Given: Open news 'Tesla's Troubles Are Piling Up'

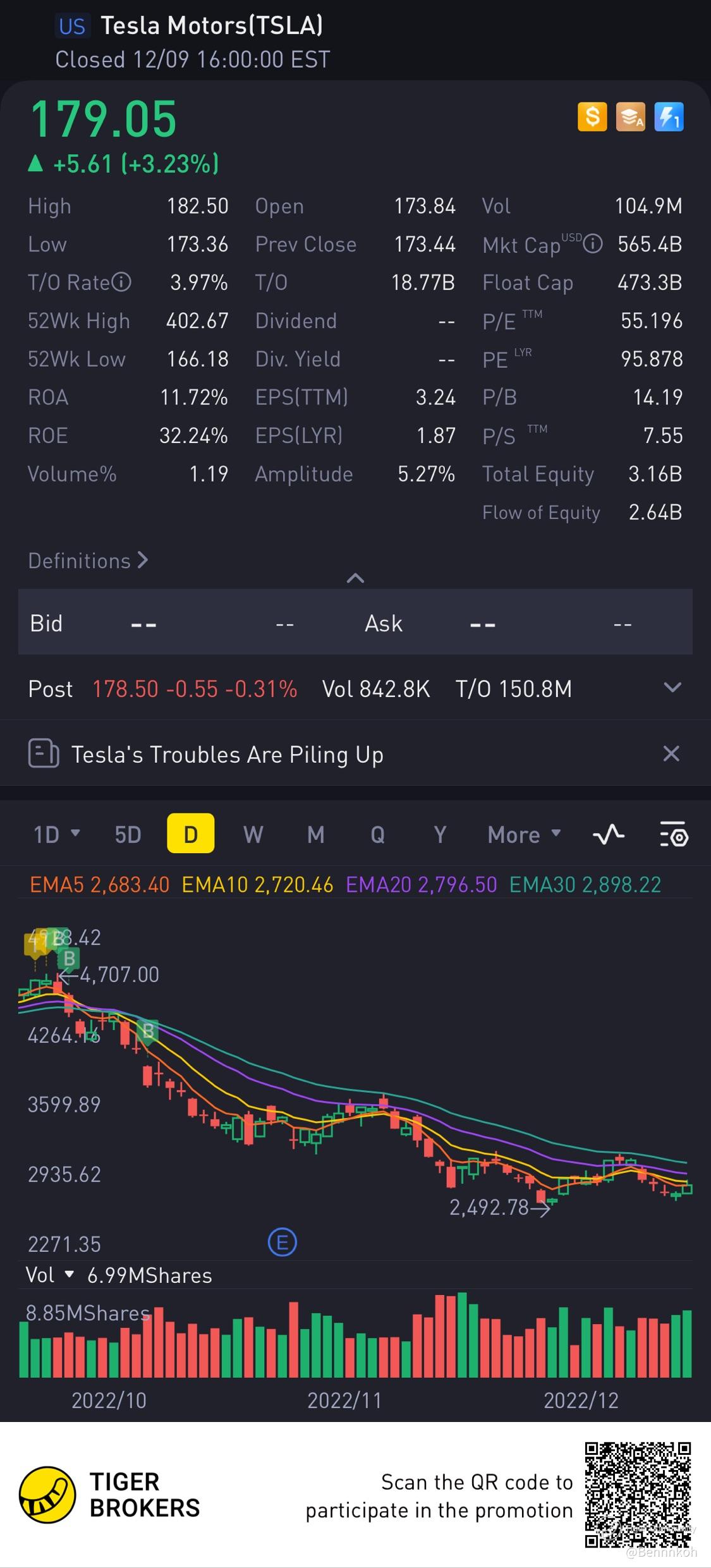Looking at the screenshot, I should click(x=227, y=754).
